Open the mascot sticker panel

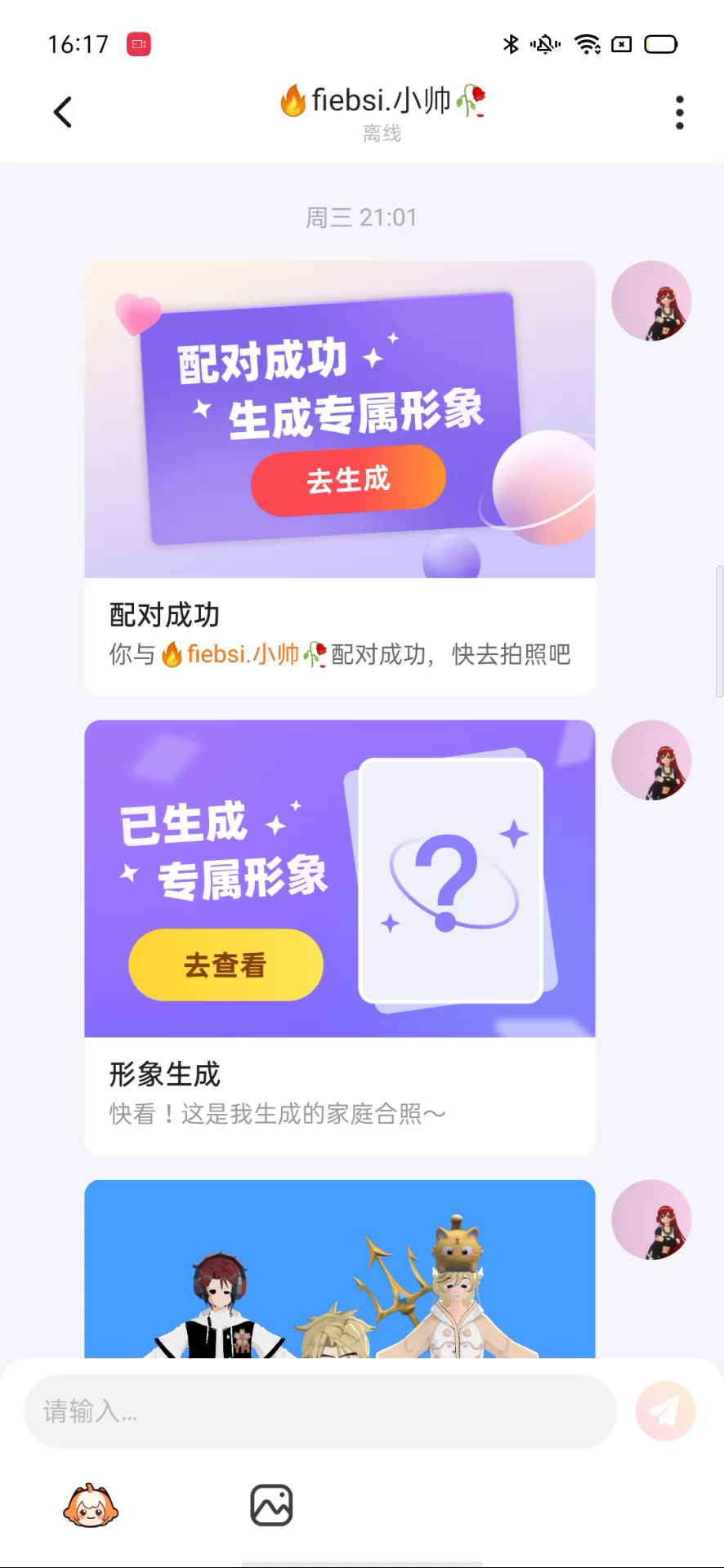pyautogui.click(x=91, y=1505)
